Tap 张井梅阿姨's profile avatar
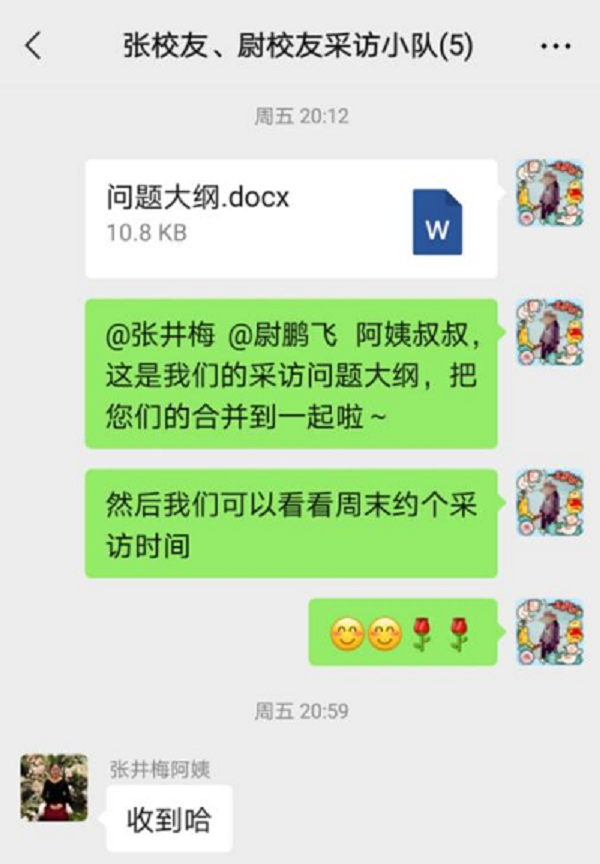The height and width of the screenshot is (864, 600). tap(54, 788)
